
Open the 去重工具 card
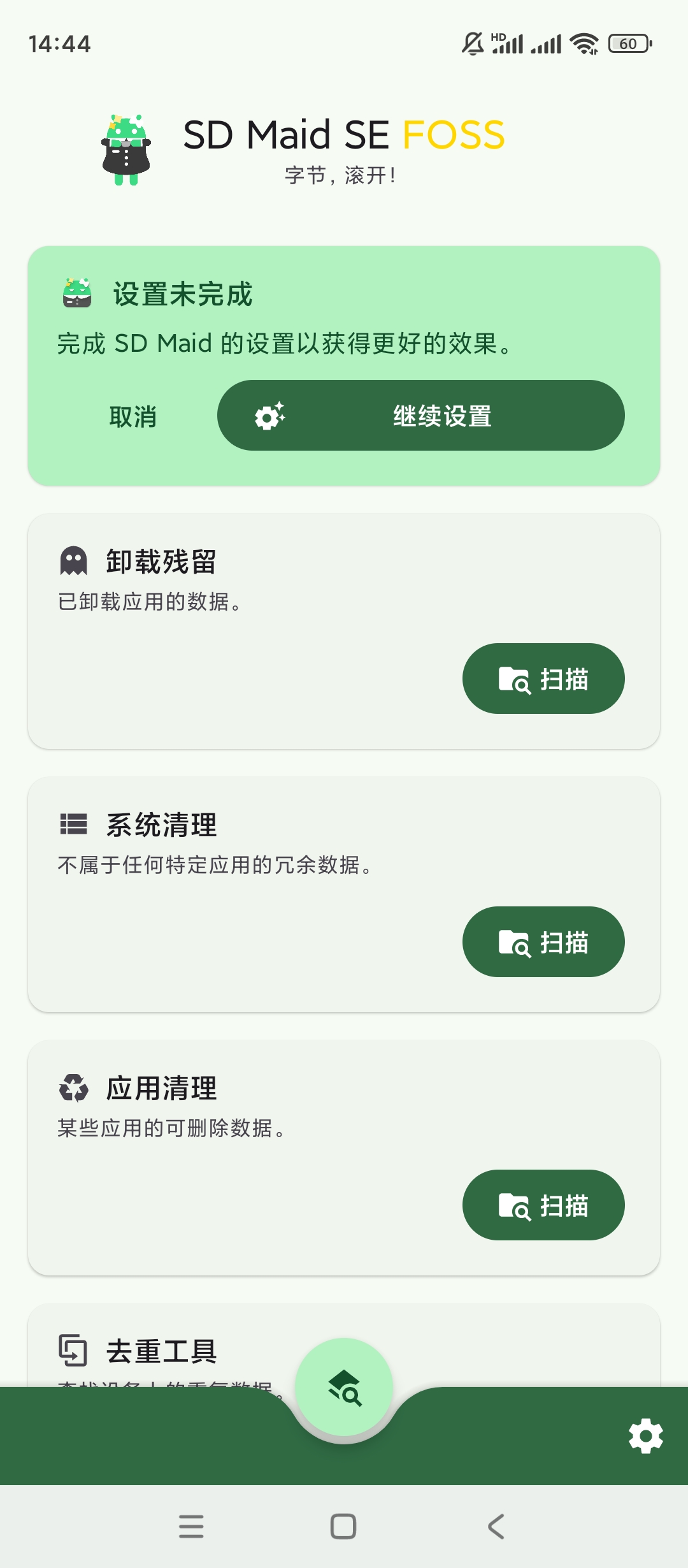[x=162, y=1351]
